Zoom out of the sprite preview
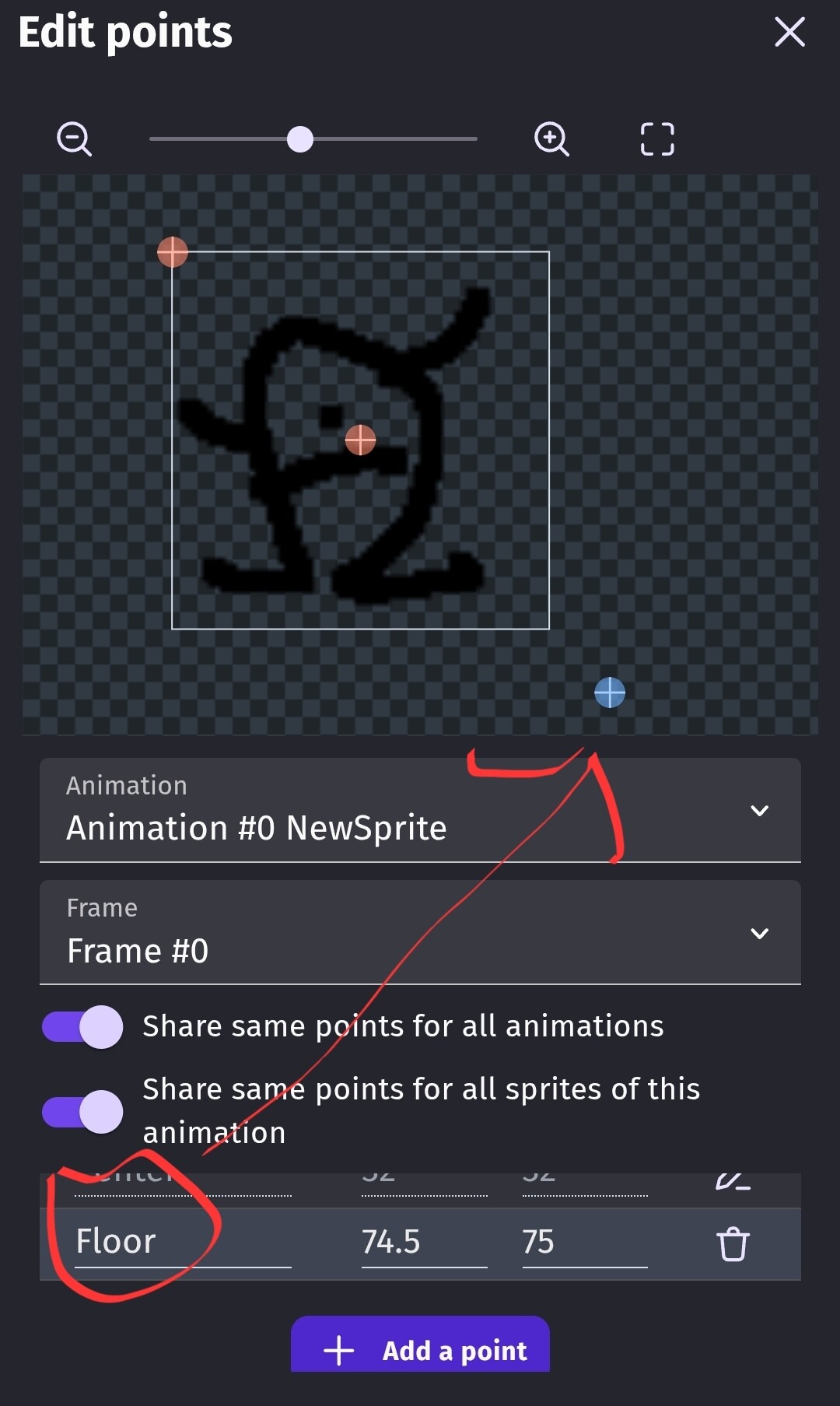This screenshot has height=1406, width=840. 75,140
